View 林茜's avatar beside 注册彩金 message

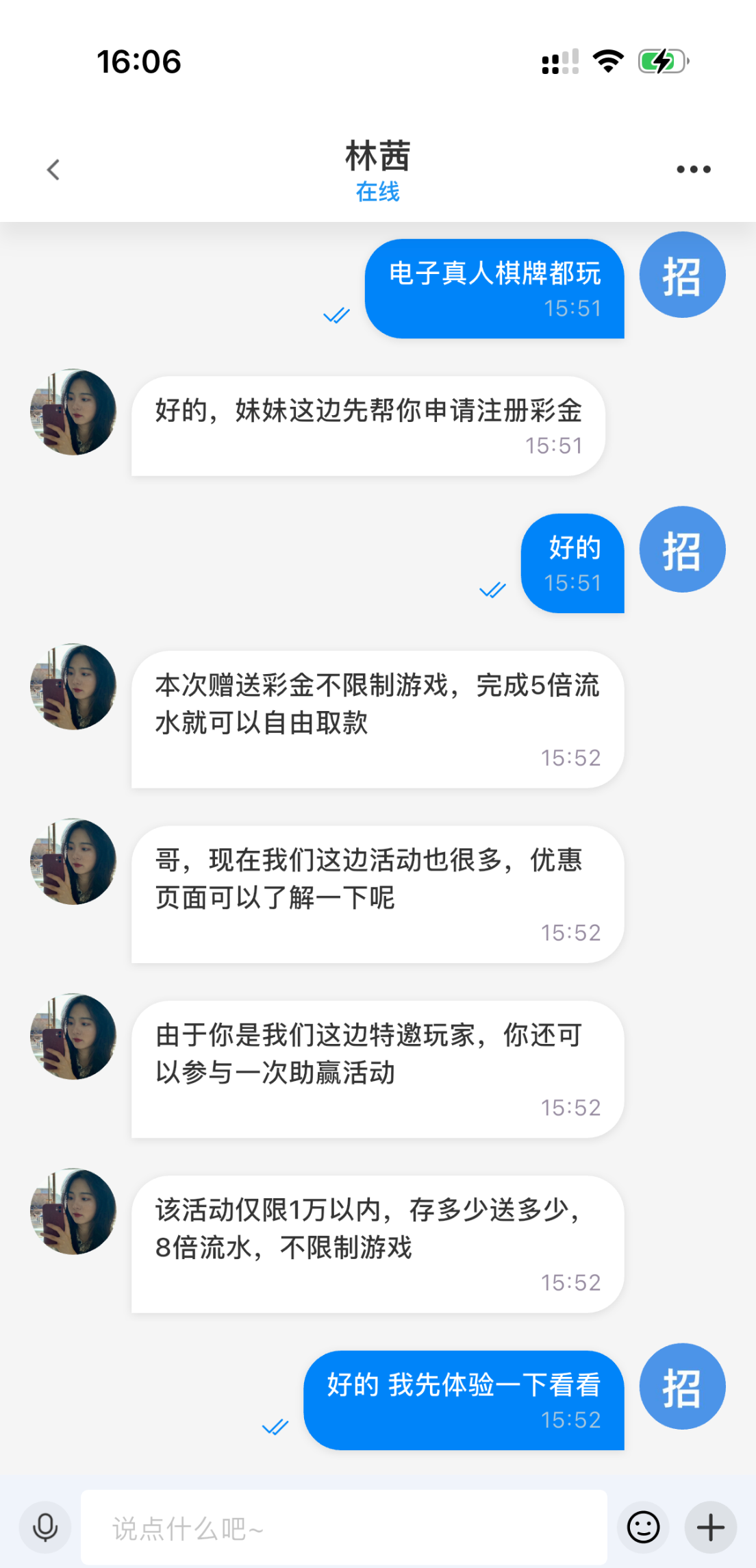tap(73, 412)
